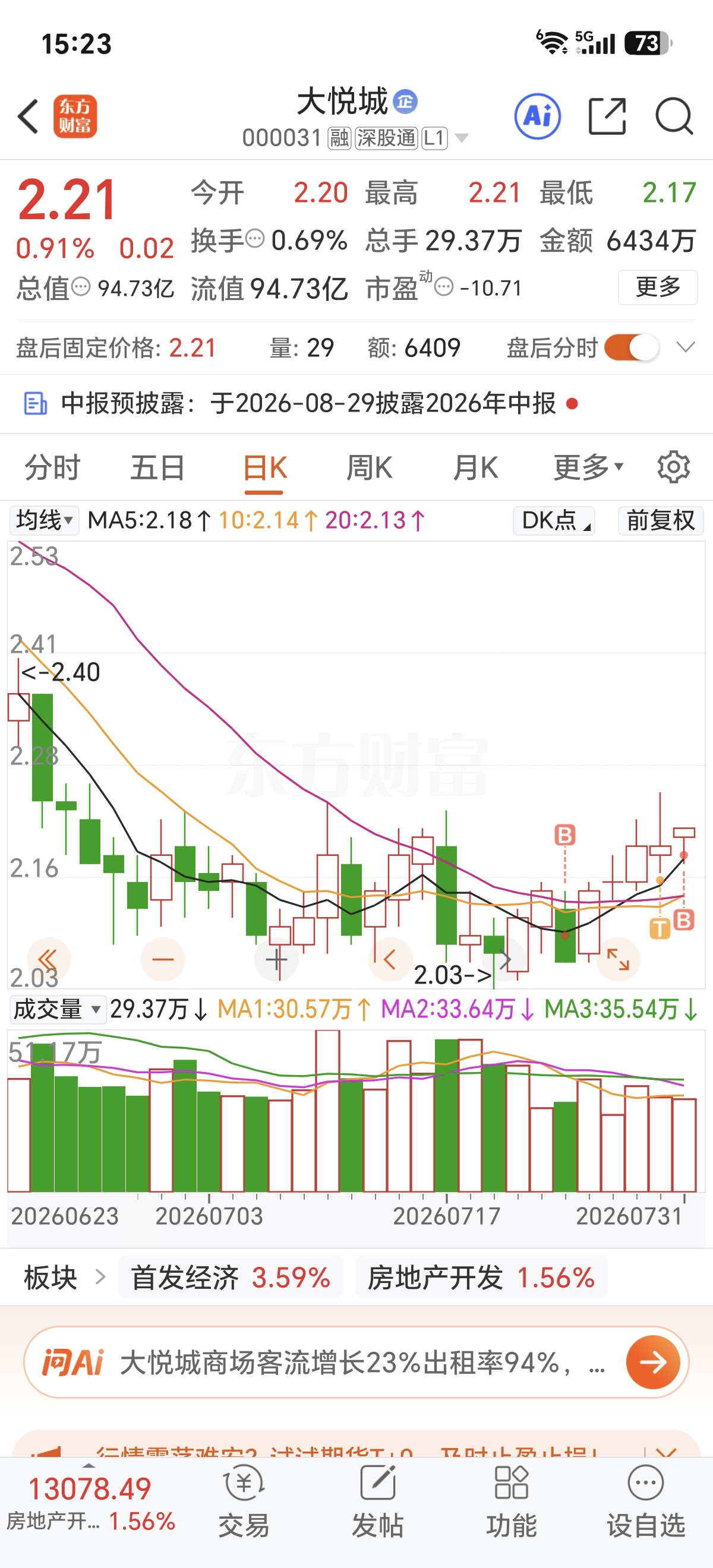Screen dimensions: 713x1568
Task: Go back with the top-left arrow
Action: pos(28,116)
